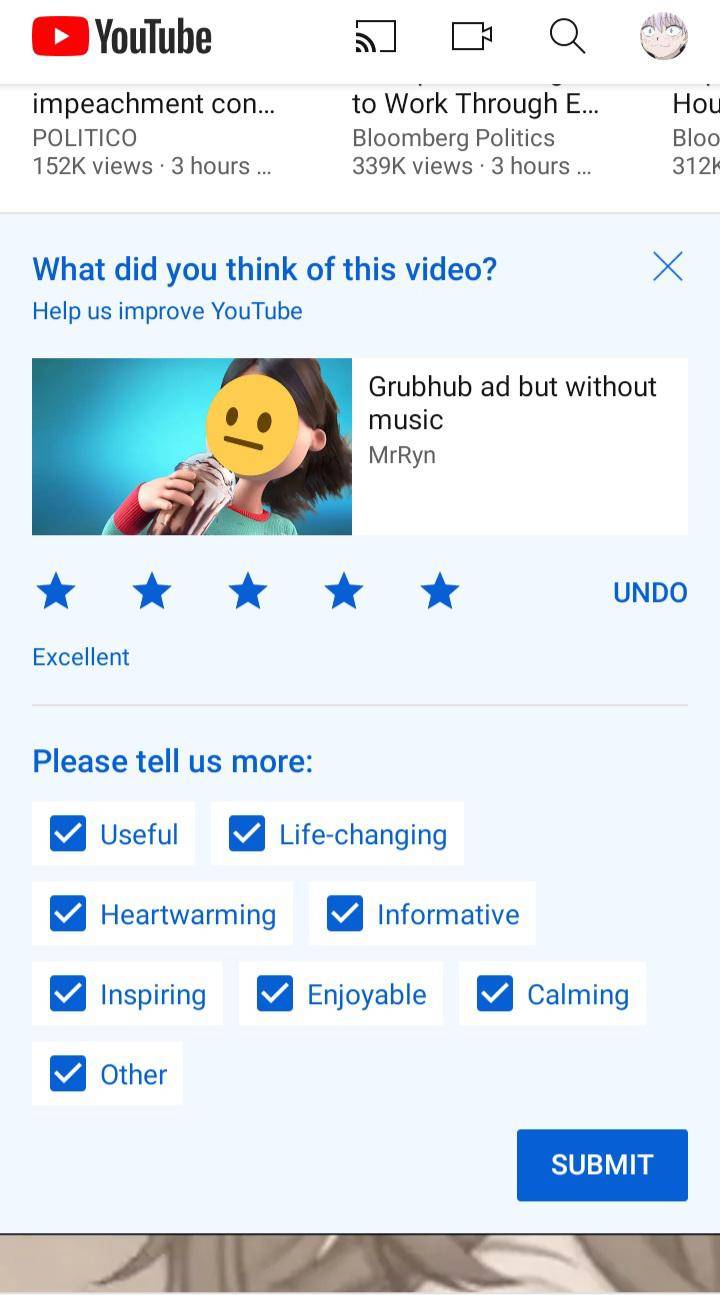720x1295 pixels.
Task: Uncheck the Useful checkbox
Action: coord(68,833)
